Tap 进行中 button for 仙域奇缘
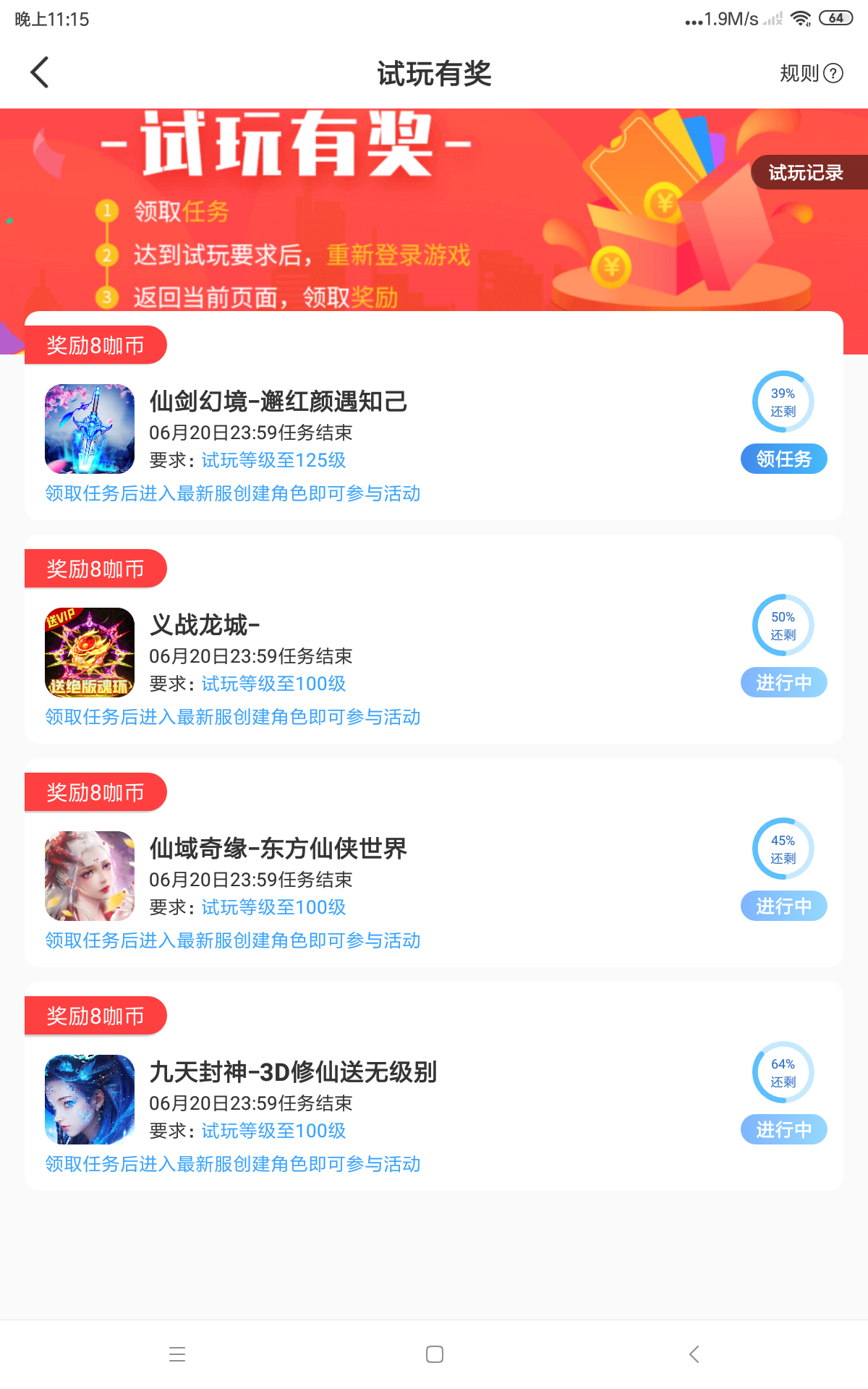The width and height of the screenshot is (868, 1389). click(x=783, y=906)
